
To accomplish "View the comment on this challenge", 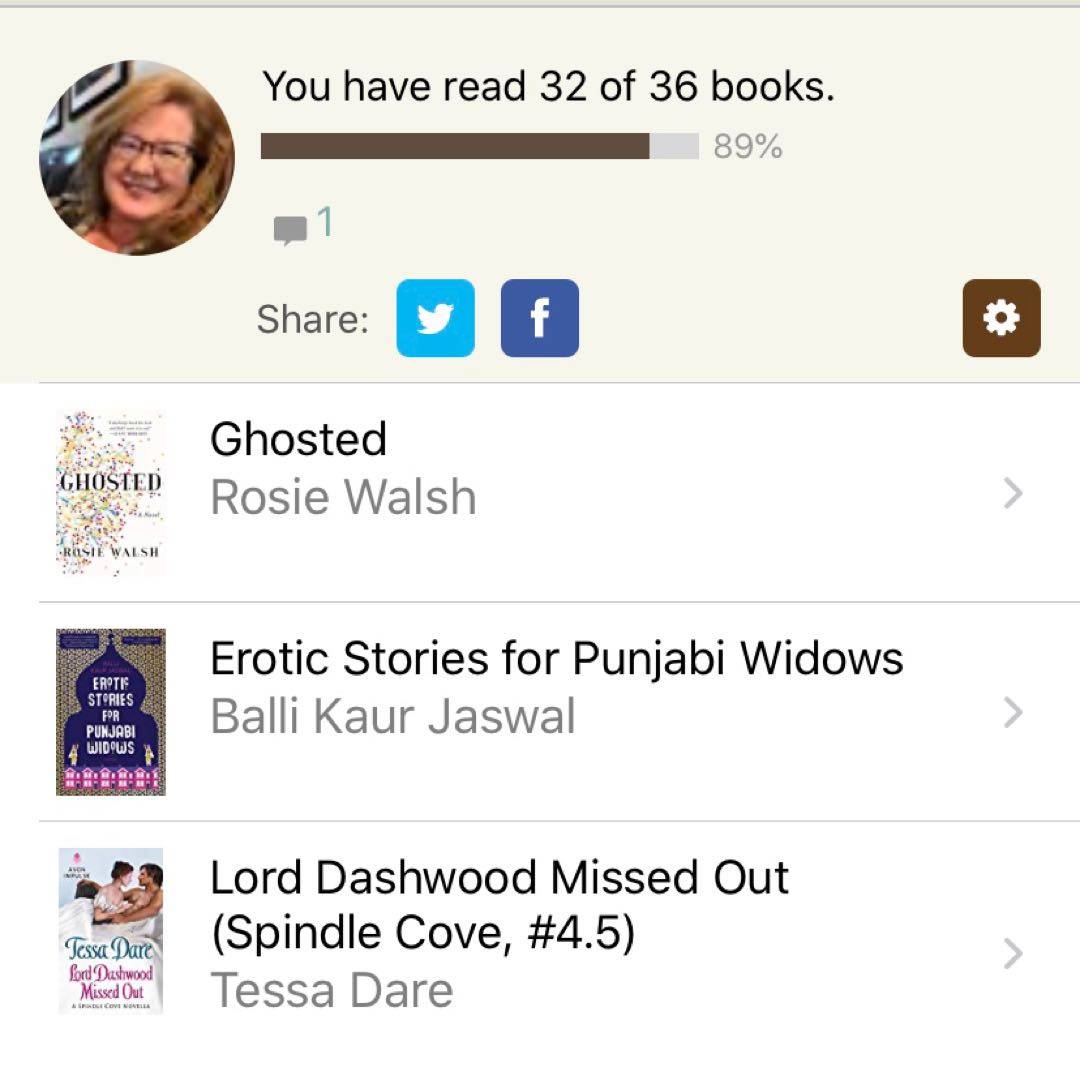I will click(x=303, y=226).
